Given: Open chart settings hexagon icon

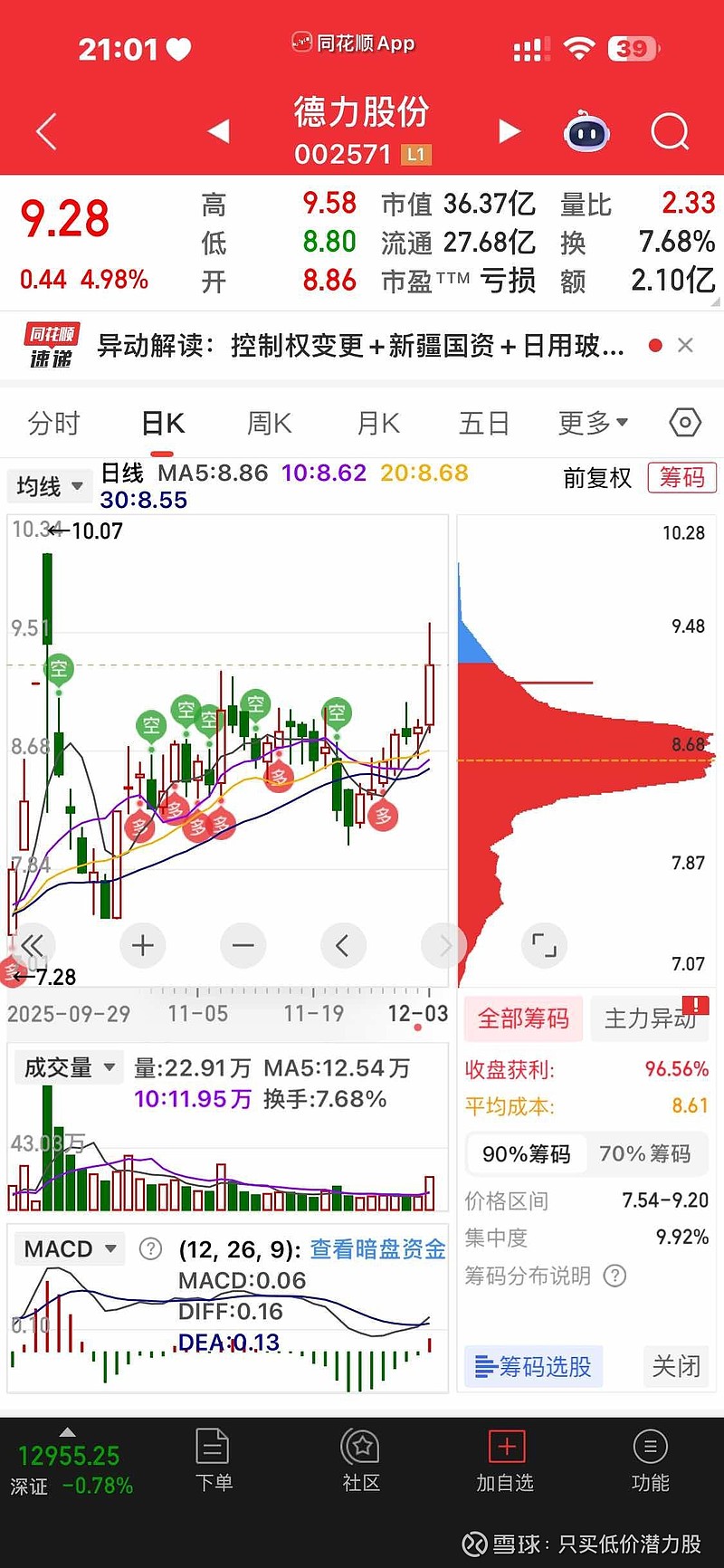Looking at the screenshot, I should pos(685,423).
